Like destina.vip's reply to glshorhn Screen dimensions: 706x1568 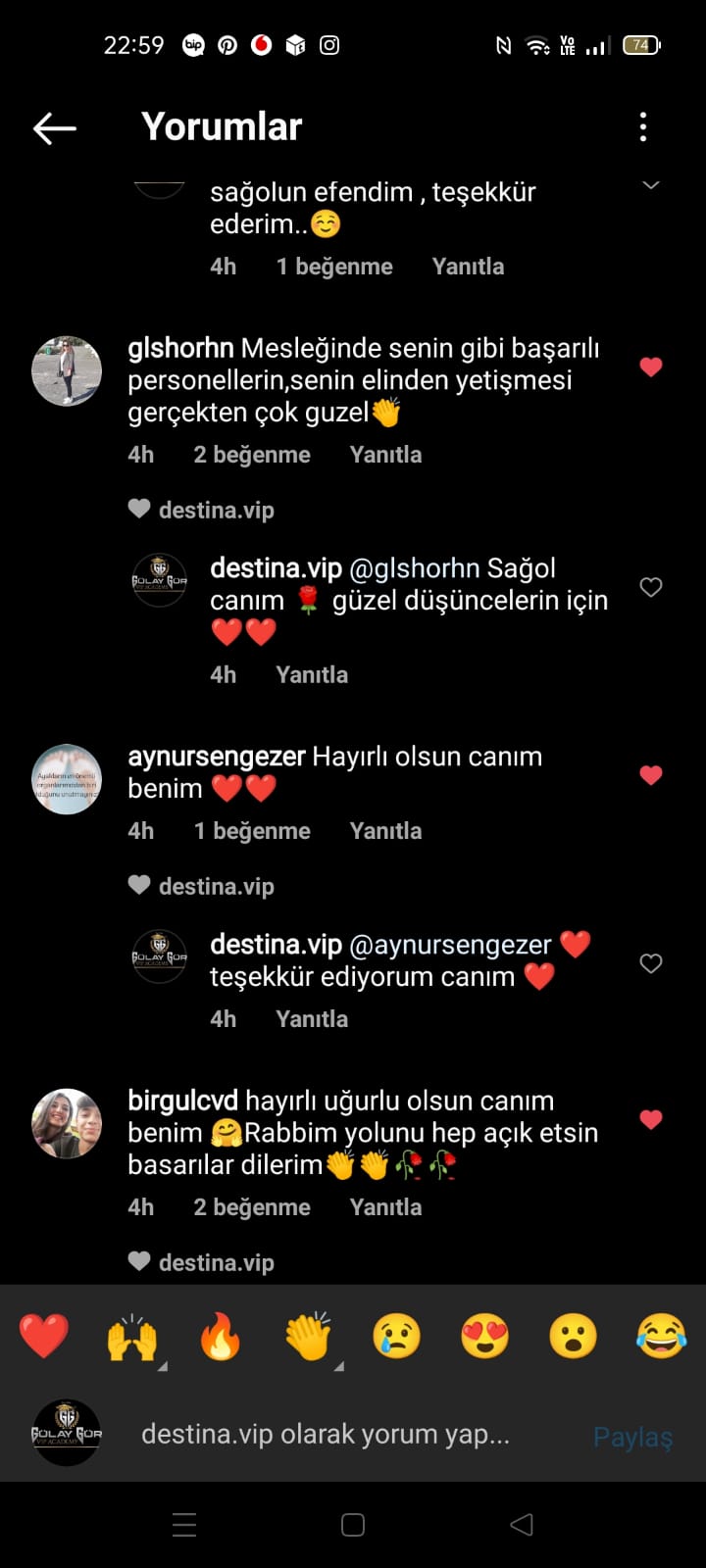pyautogui.click(x=651, y=587)
